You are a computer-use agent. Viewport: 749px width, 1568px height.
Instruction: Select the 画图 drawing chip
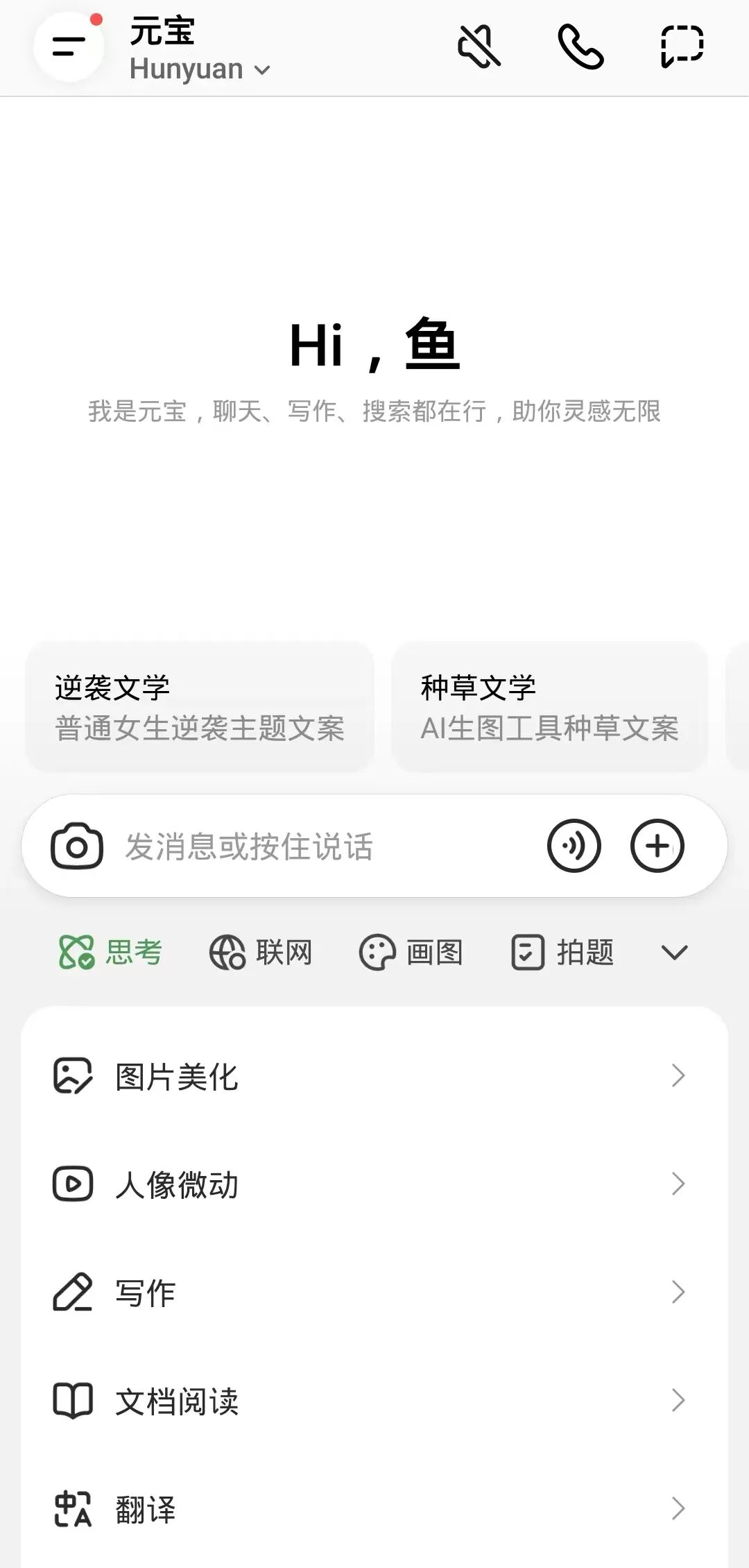point(411,952)
